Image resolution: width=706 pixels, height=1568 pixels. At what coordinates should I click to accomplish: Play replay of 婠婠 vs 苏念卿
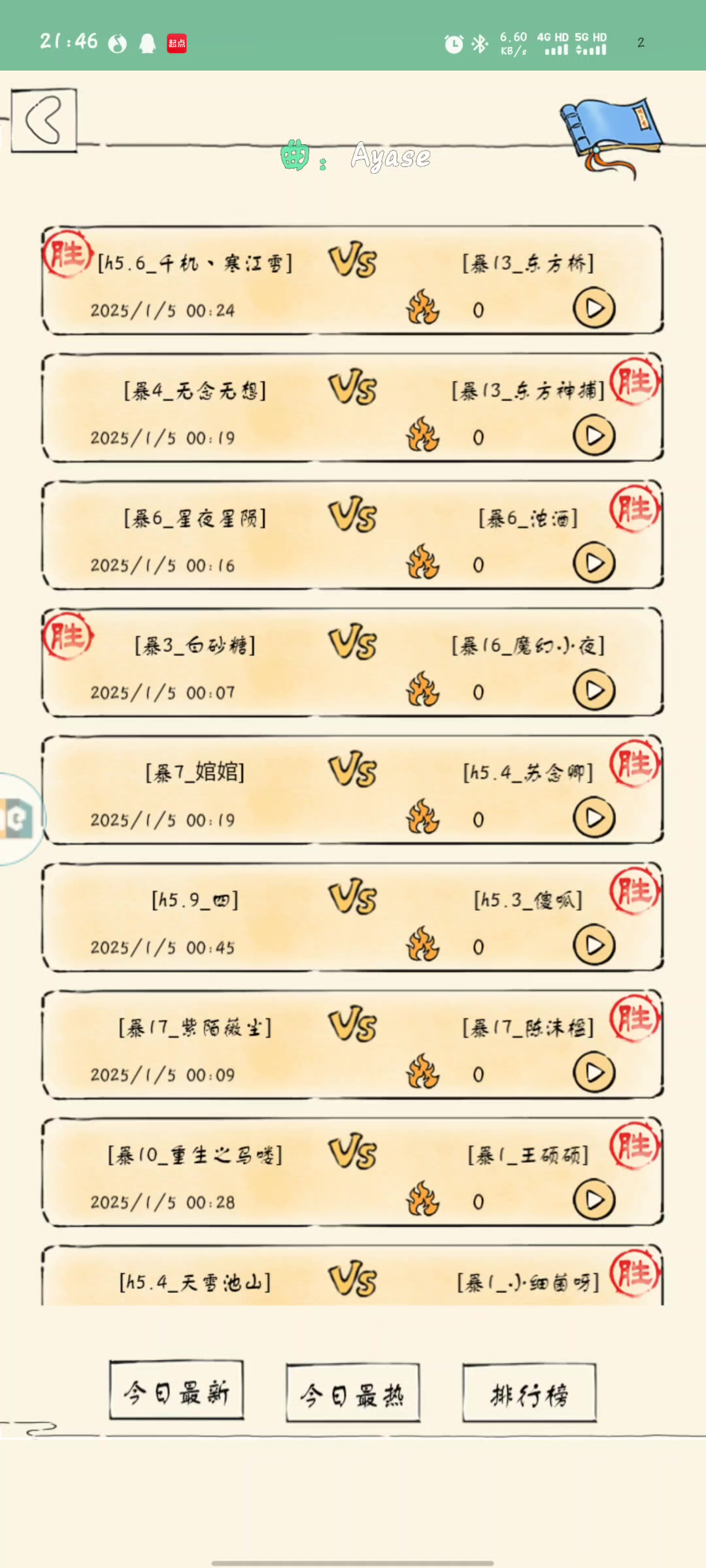click(x=594, y=818)
